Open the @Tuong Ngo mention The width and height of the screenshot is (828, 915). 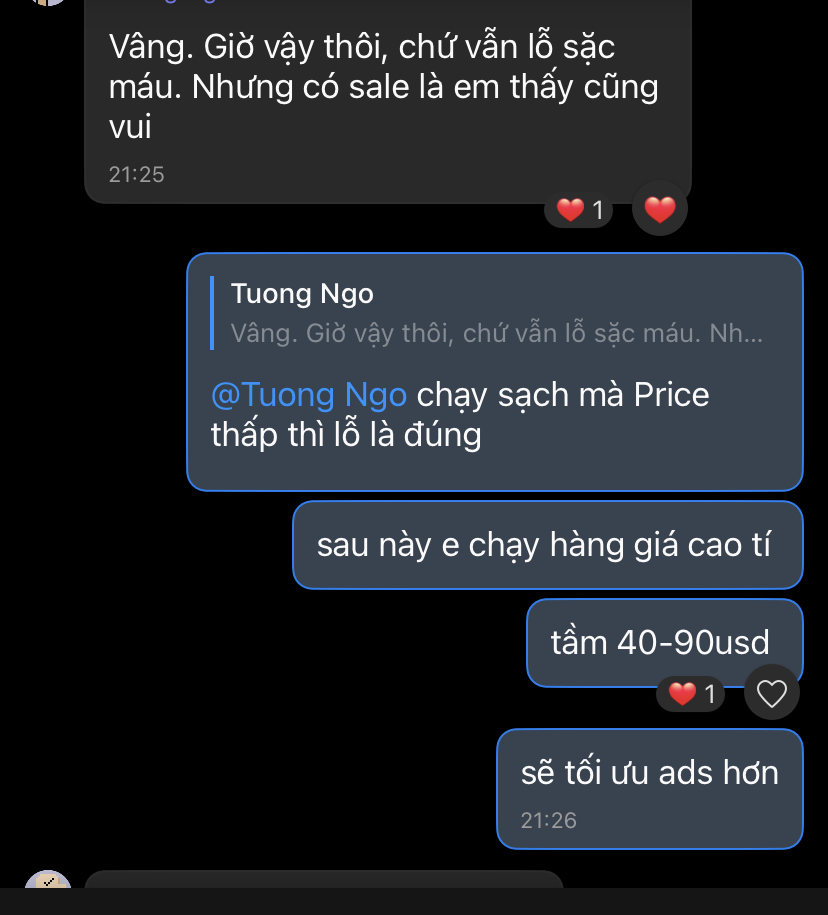[x=309, y=395]
